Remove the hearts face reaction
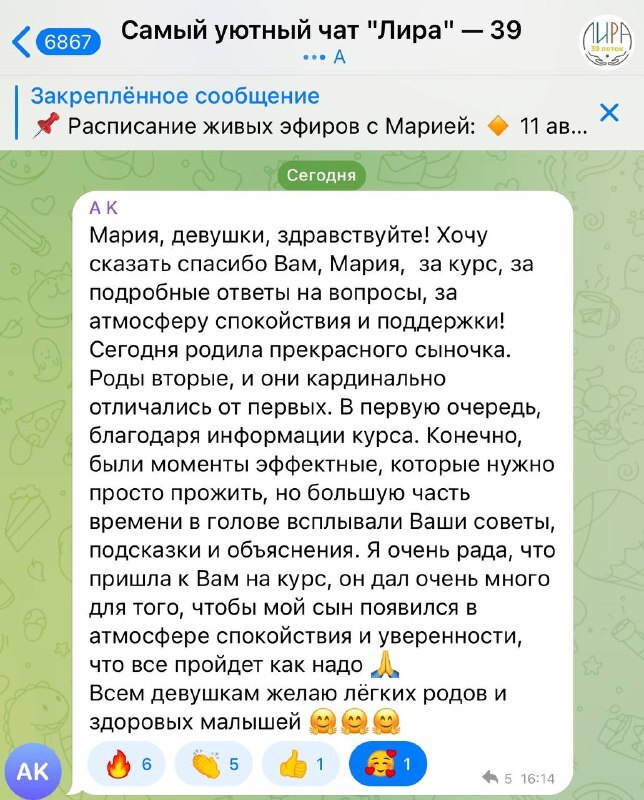 pos(388,765)
